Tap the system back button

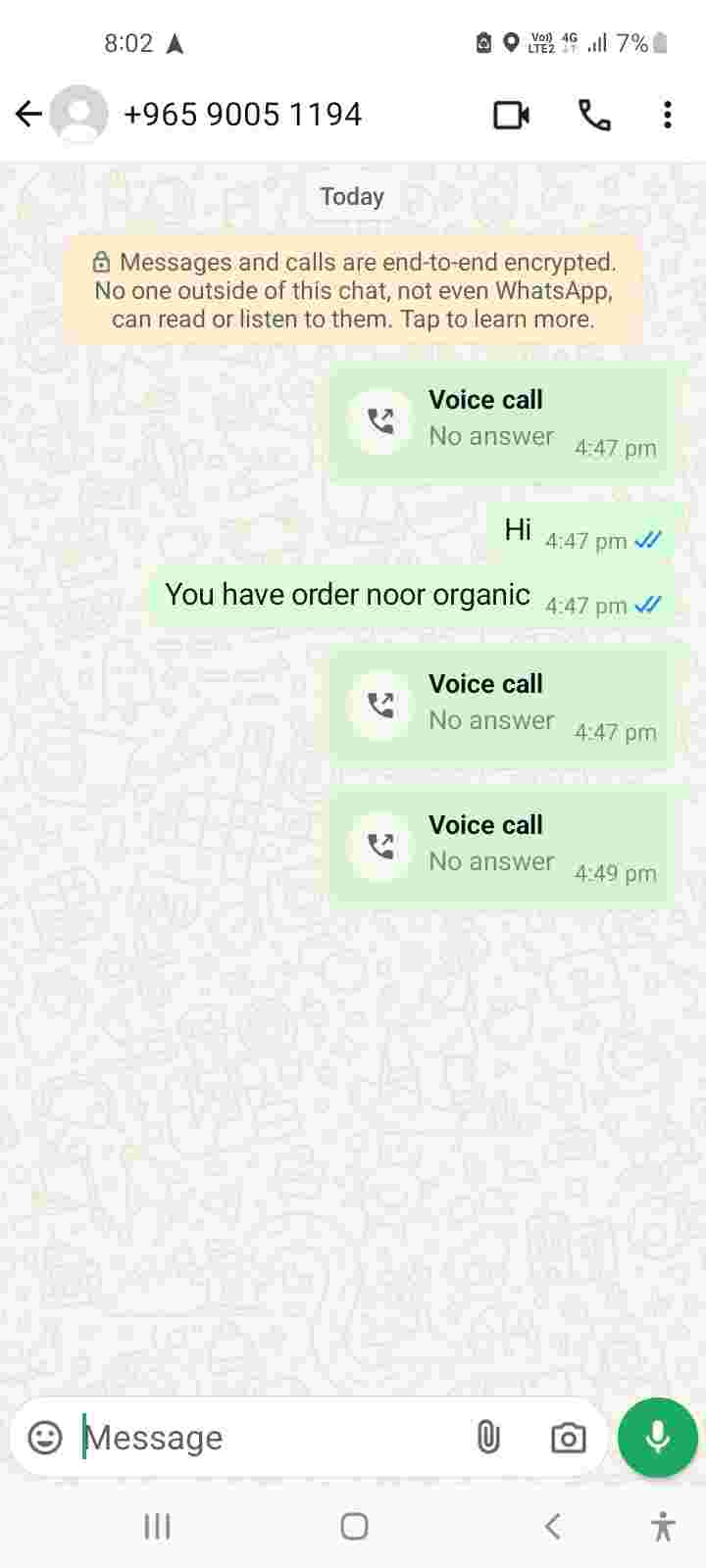[553, 1526]
